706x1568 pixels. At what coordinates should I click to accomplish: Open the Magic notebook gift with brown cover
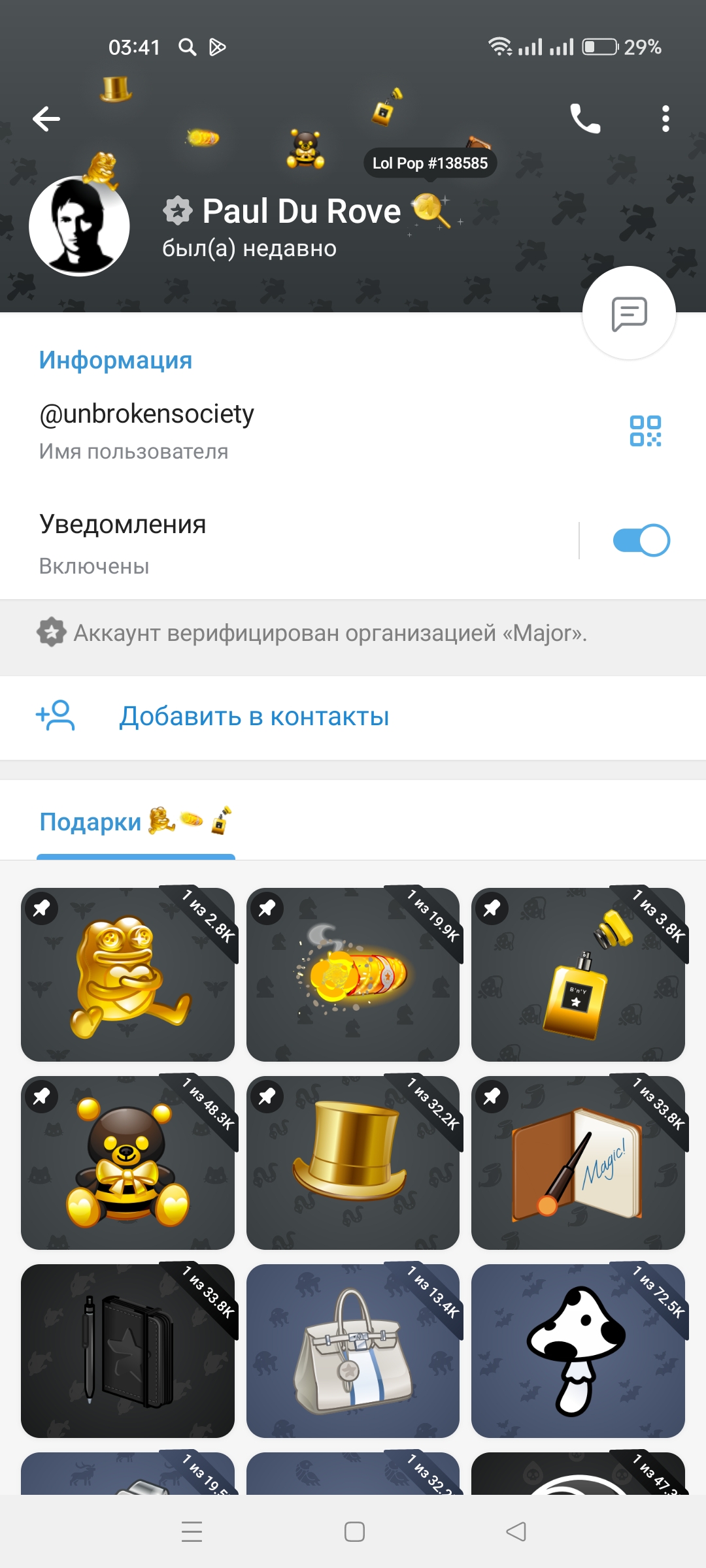[x=578, y=1162]
